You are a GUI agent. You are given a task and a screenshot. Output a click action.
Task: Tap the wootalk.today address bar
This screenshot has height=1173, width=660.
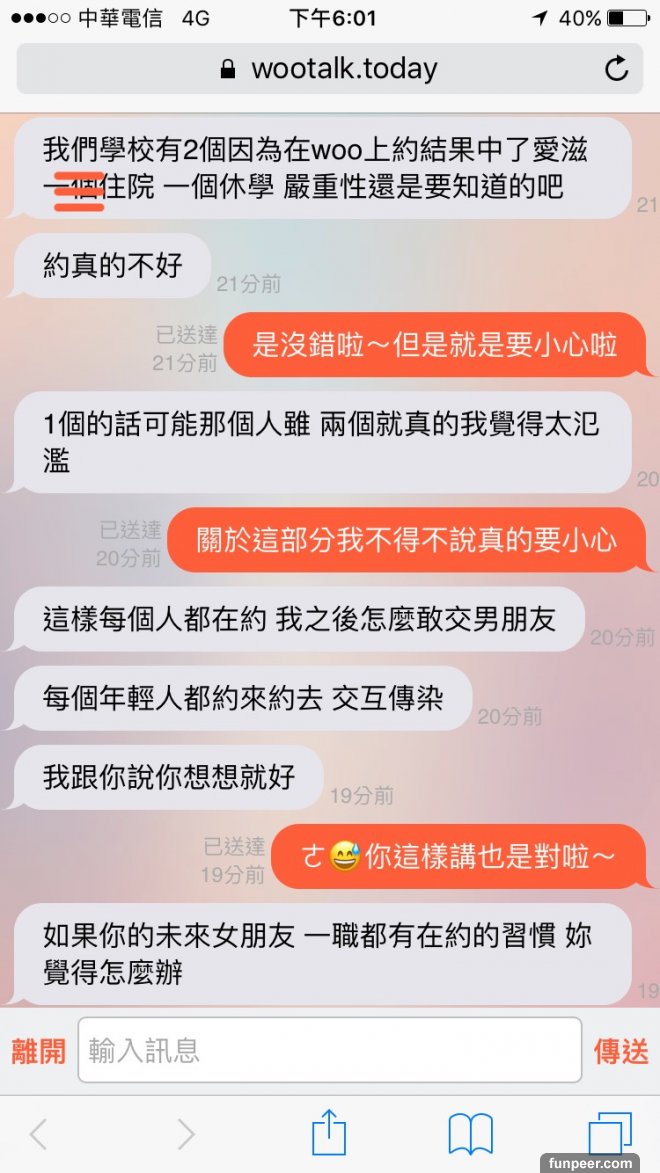330,69
